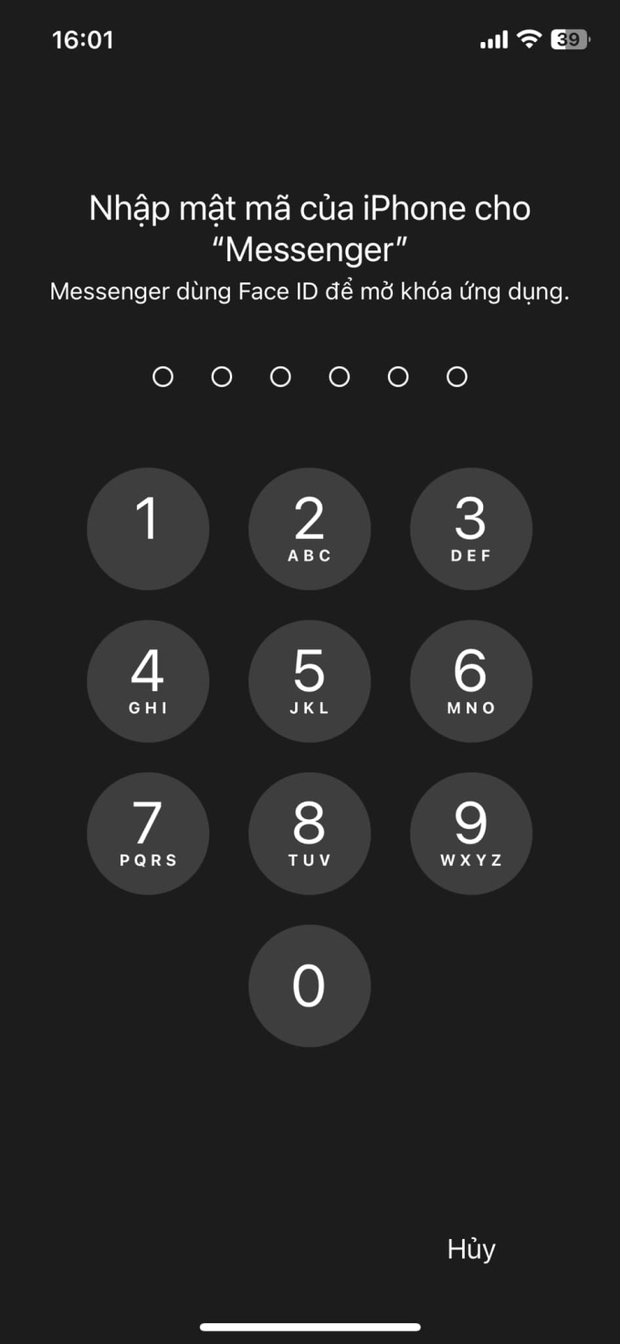The image size is (620, 1344).
Task: Enter digit 6 on the passcode pad
Action: pyautogui.click(x=471, y=681)
